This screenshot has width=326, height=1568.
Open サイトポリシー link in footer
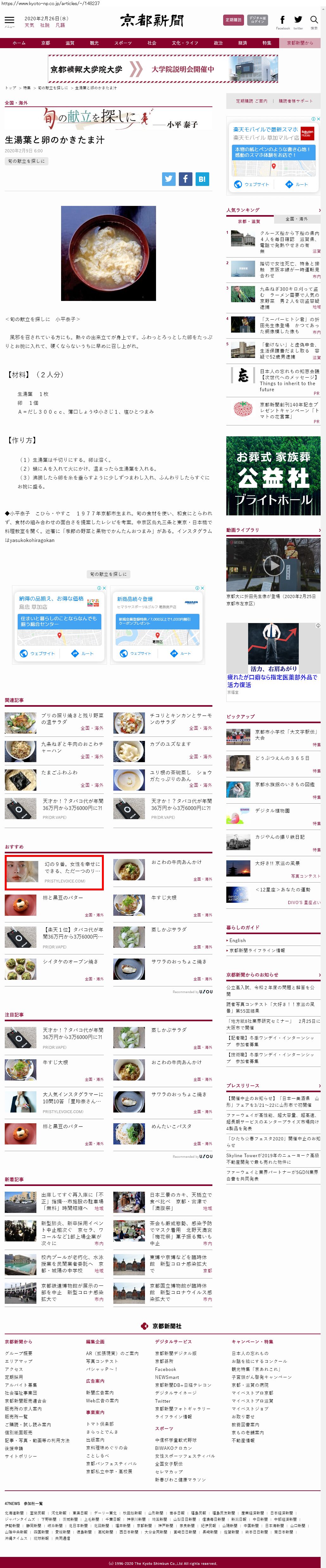tap(21, 1456)
